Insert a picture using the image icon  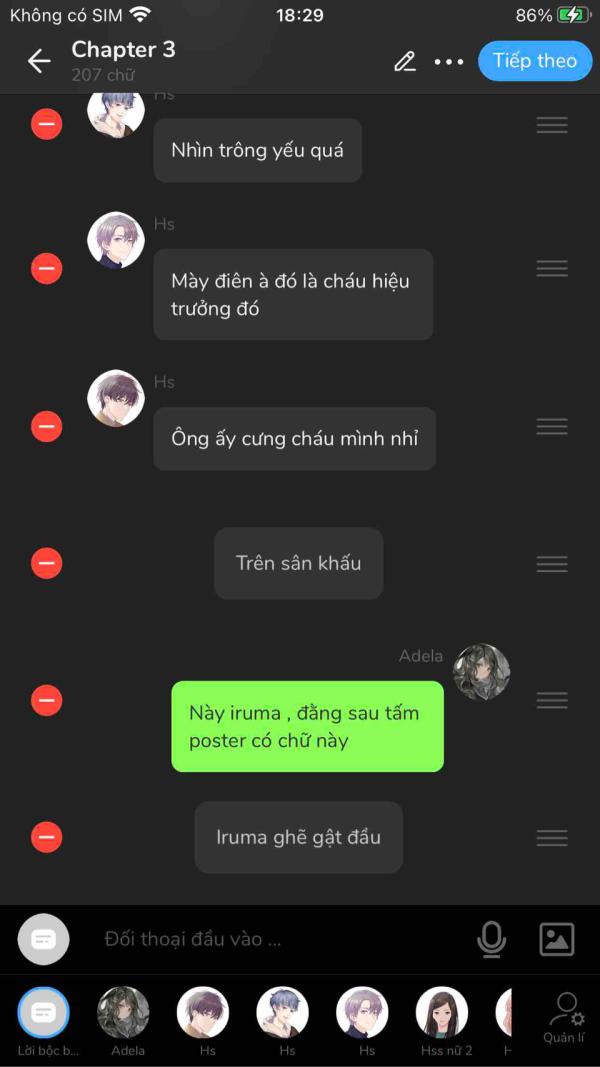557,939
